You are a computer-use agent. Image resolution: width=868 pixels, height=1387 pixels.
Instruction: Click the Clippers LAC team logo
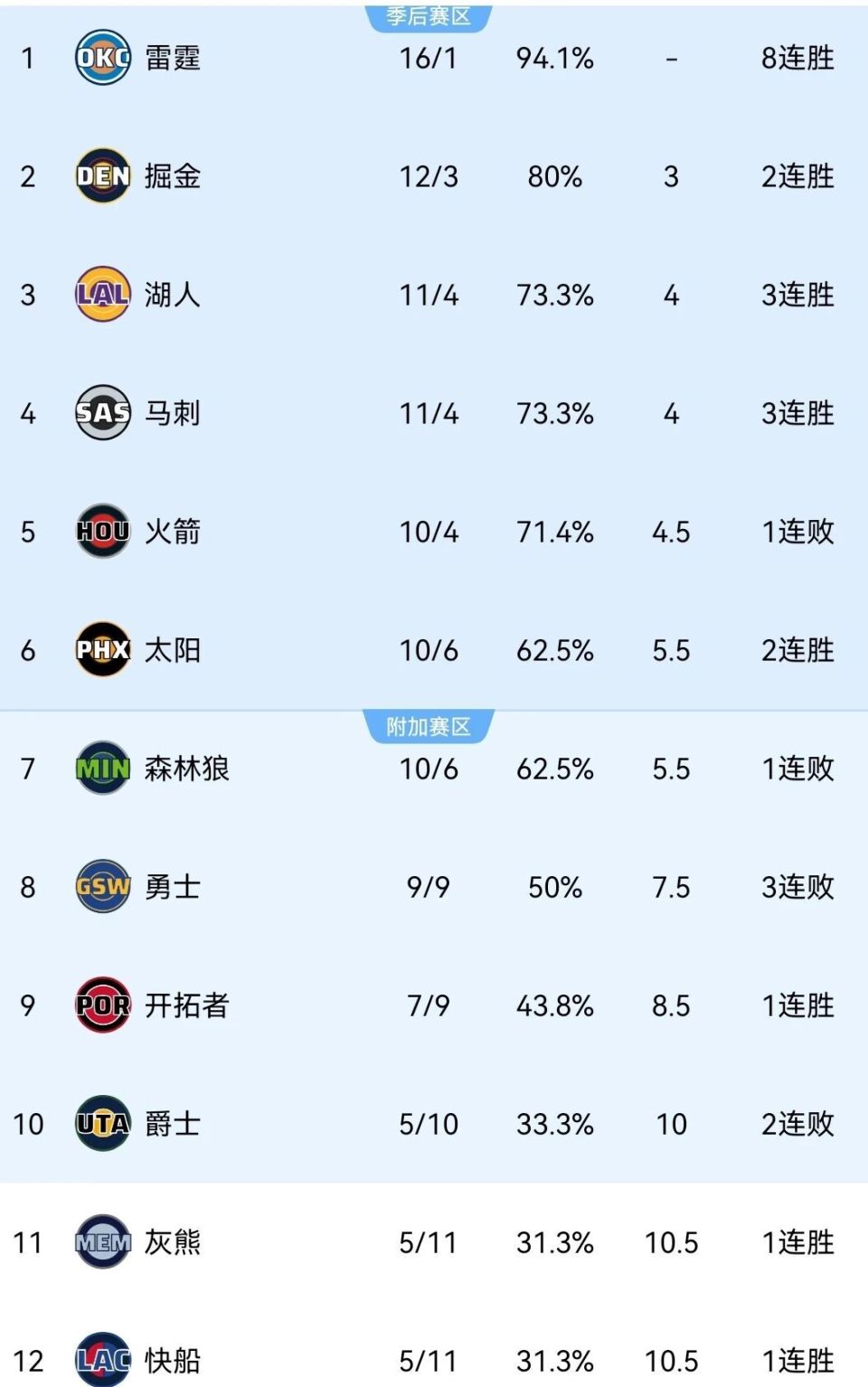point(102,1361)
